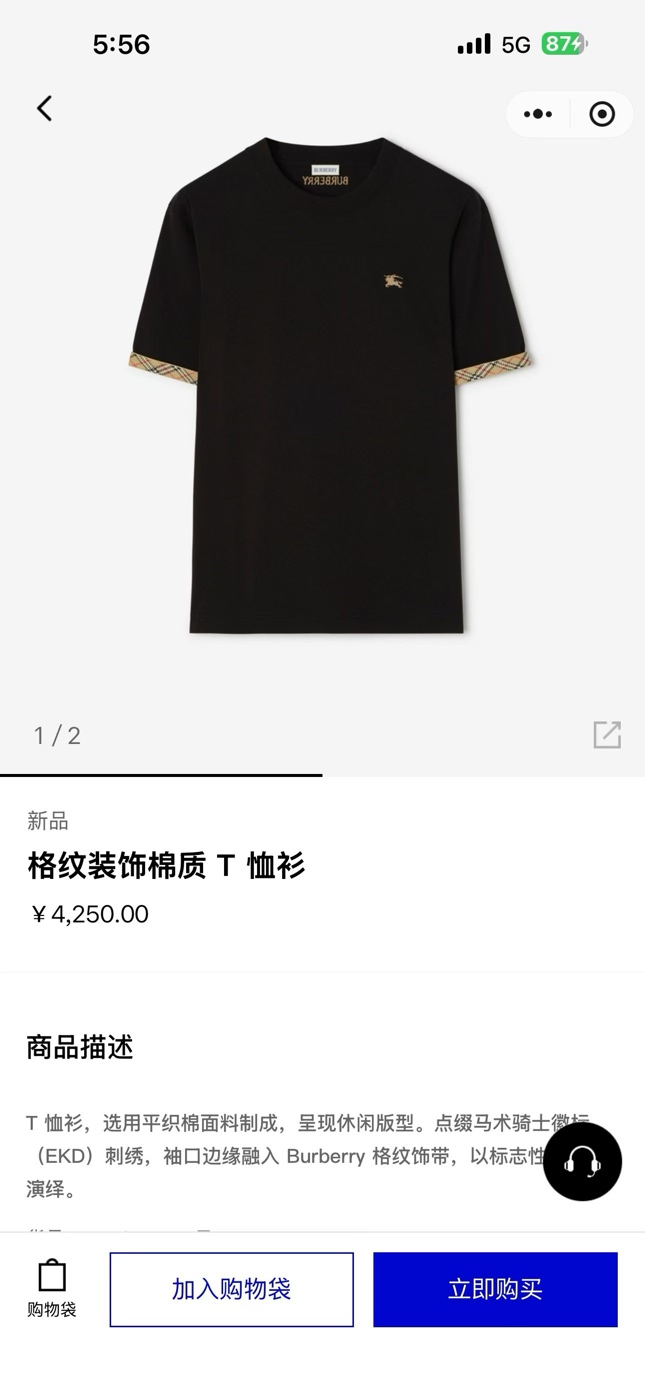Go back to the previous page
The width and height of the screenshot is (645, 1398).
[x=44, y=109]
